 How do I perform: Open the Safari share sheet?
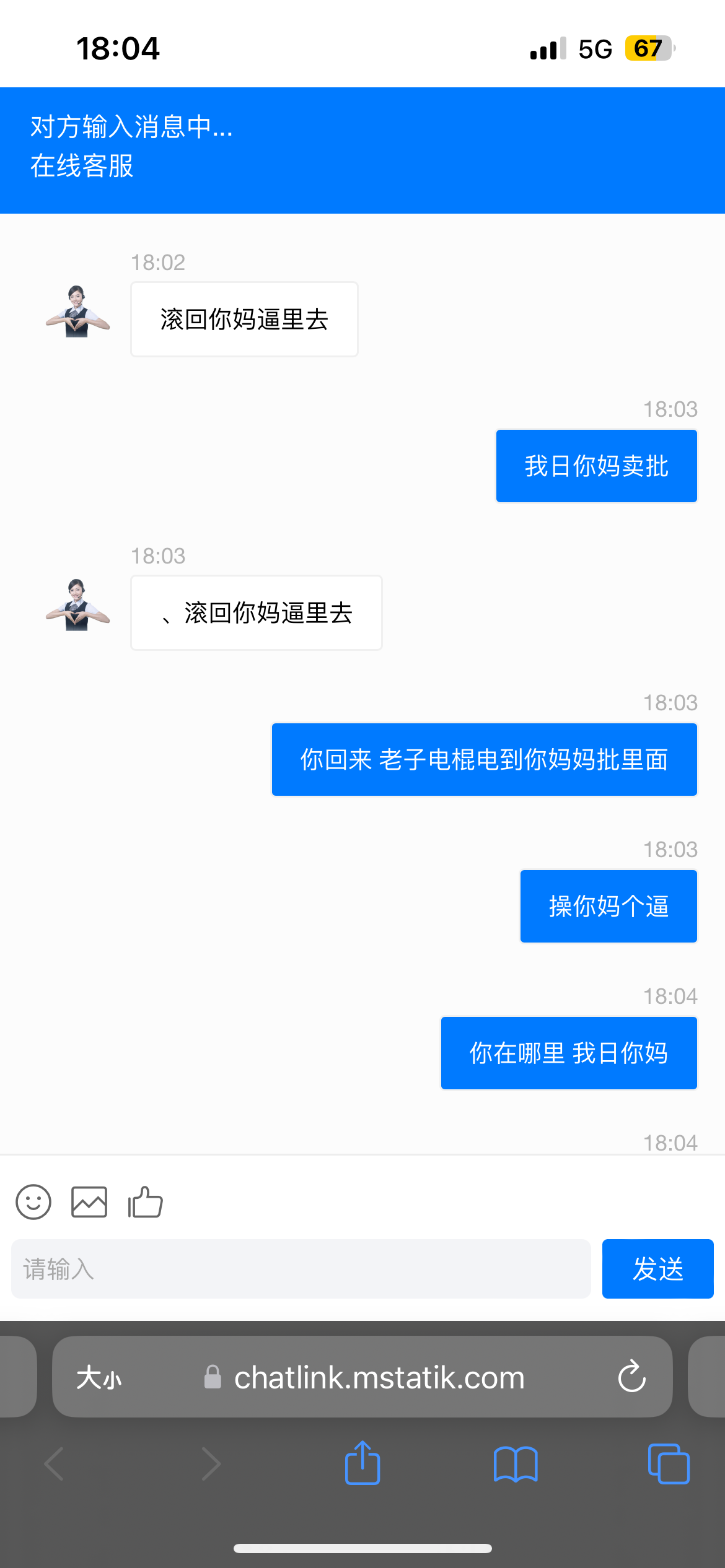click(362, 1464)
